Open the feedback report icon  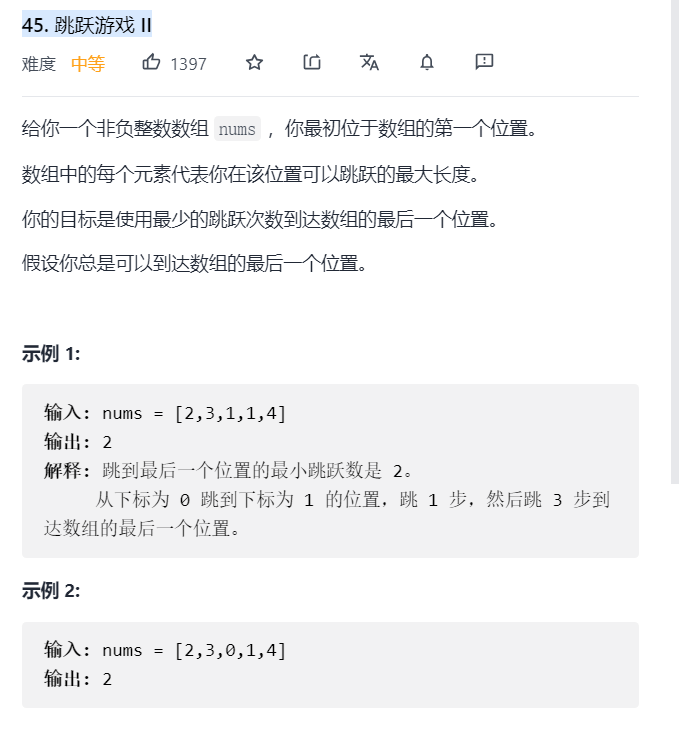pyautogui.click(x=484, y=63)
